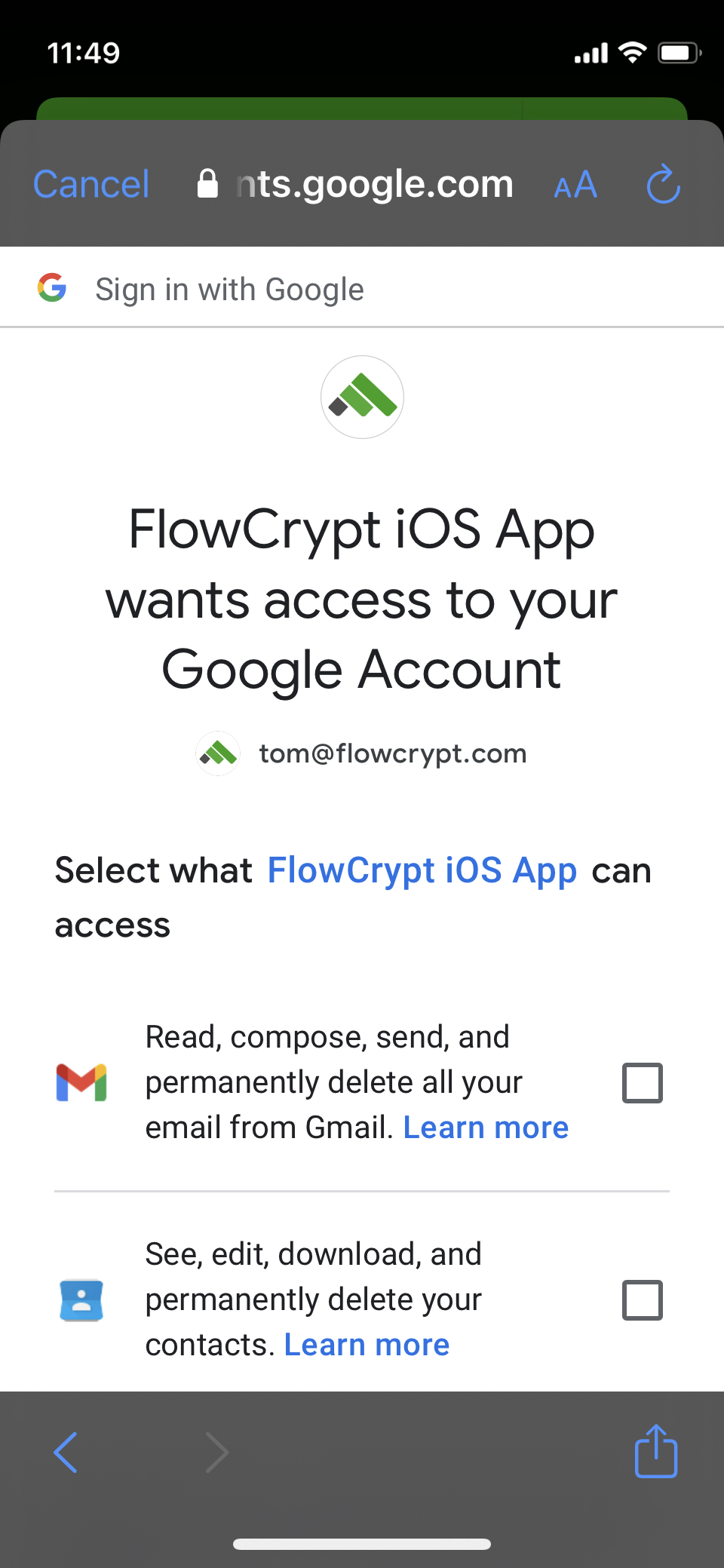Open the AA reader options menu

pos(575,185)
